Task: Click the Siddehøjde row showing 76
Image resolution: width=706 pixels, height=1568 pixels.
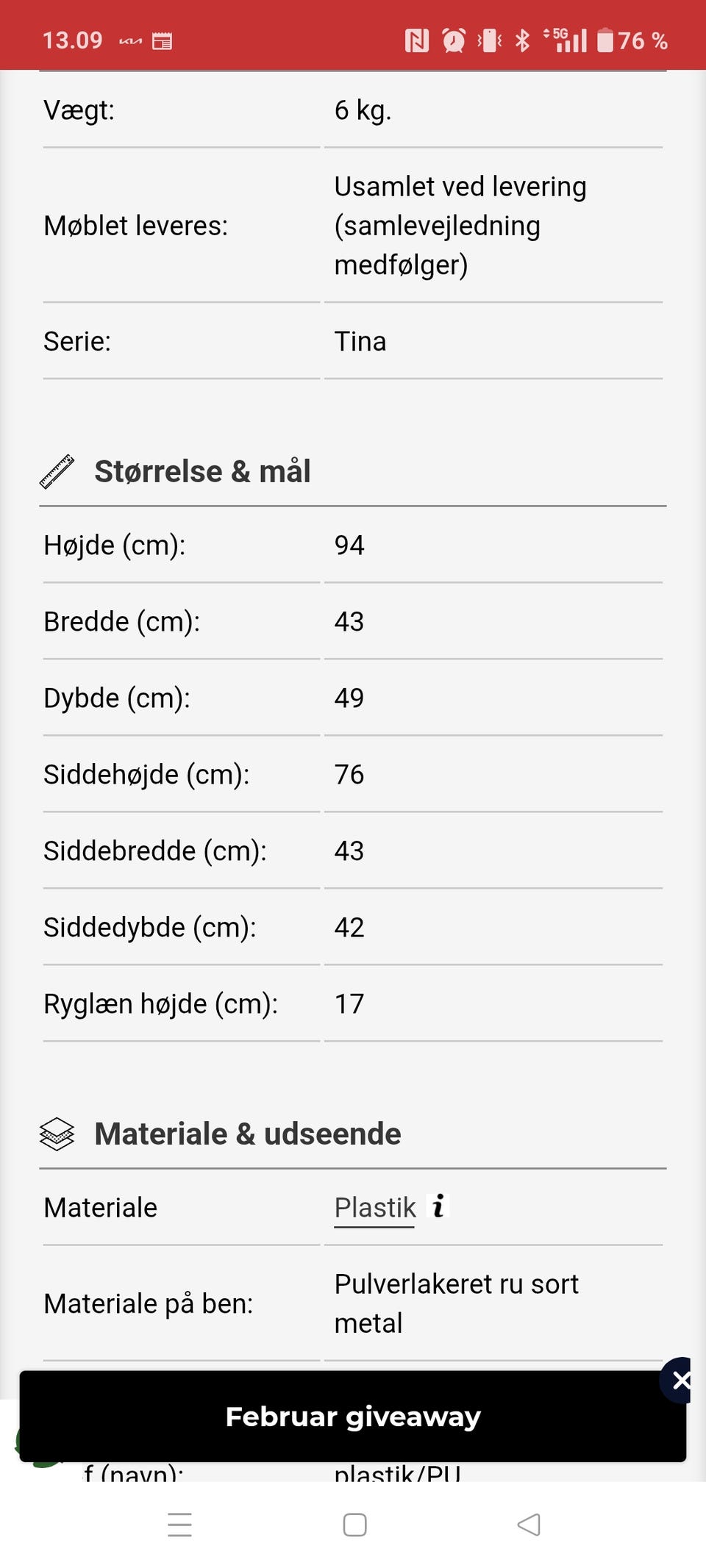Action: coord(350,774)
